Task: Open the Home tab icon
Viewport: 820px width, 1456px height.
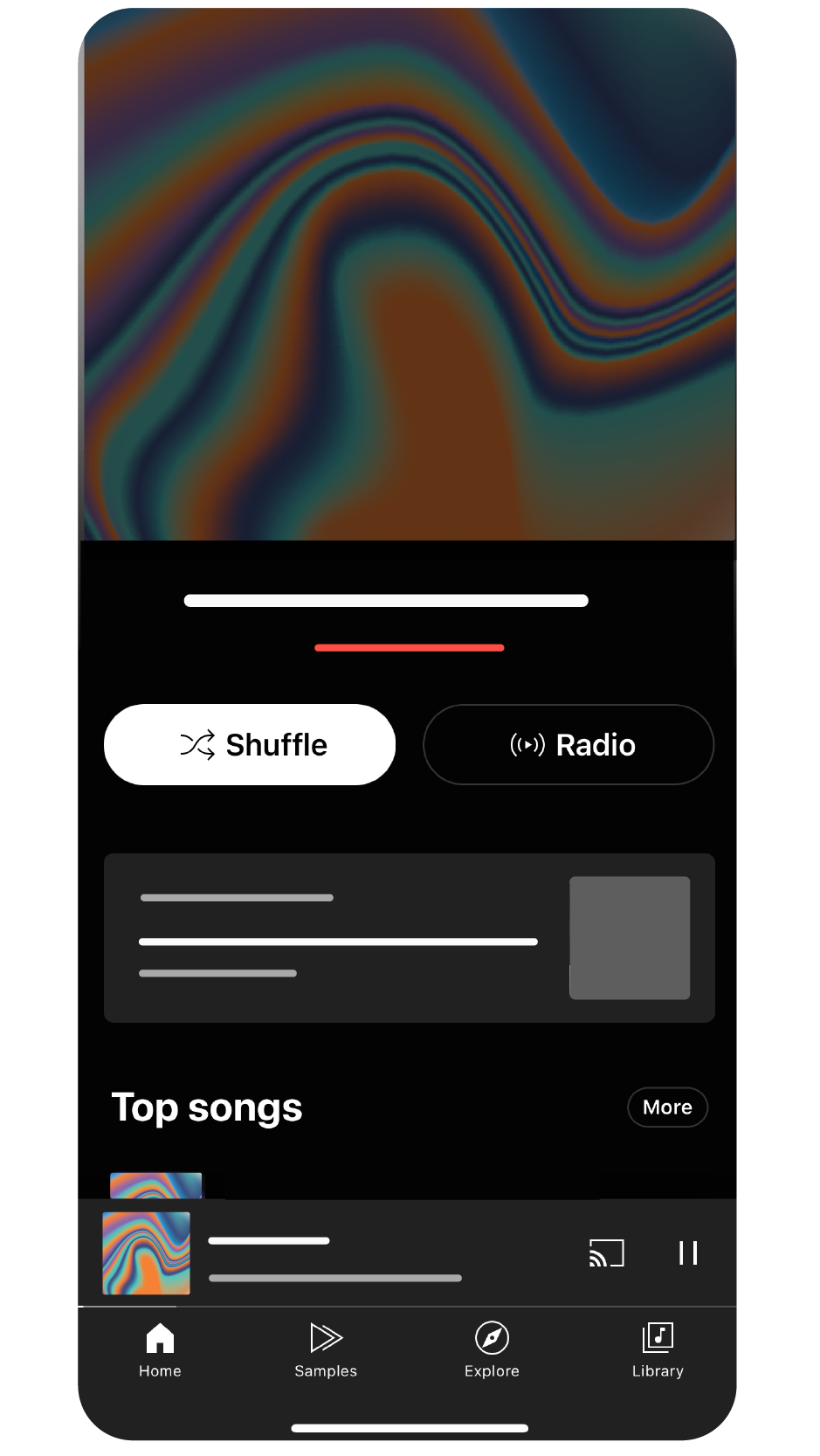Action: pos(159,1335)
